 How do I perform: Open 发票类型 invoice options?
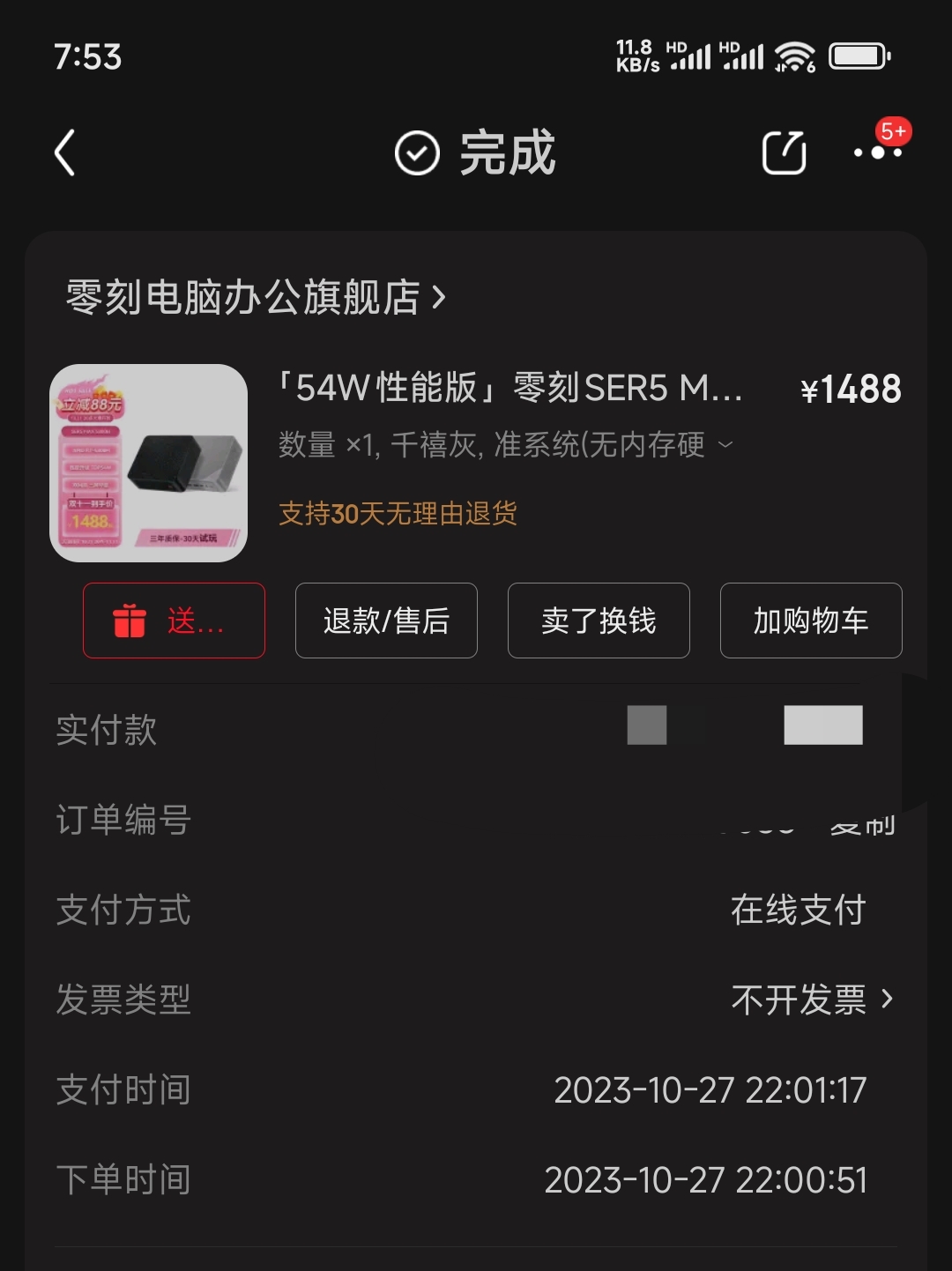tap(811, 1000)
